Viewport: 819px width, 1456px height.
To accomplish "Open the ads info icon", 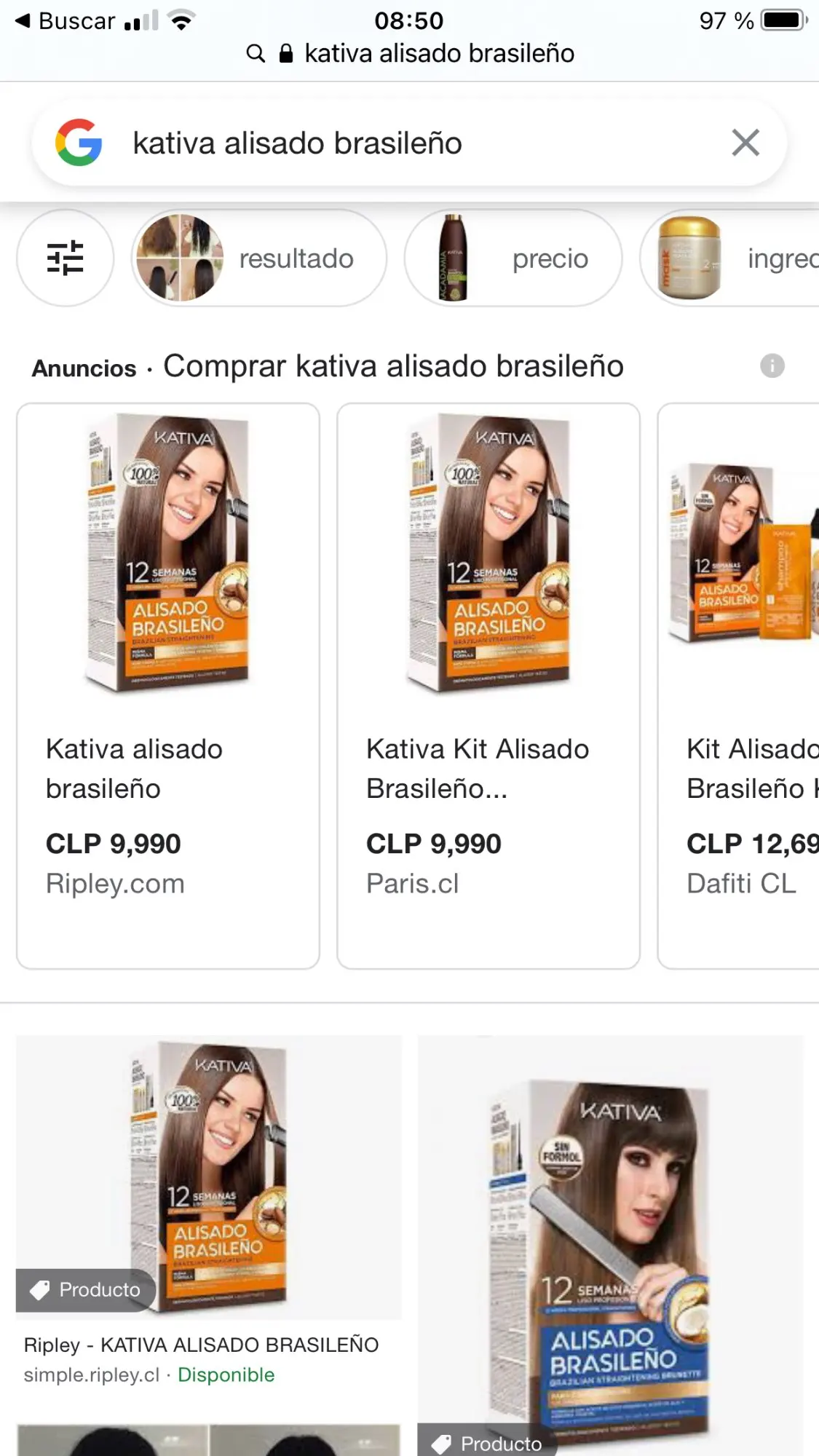I will point(772,365).
